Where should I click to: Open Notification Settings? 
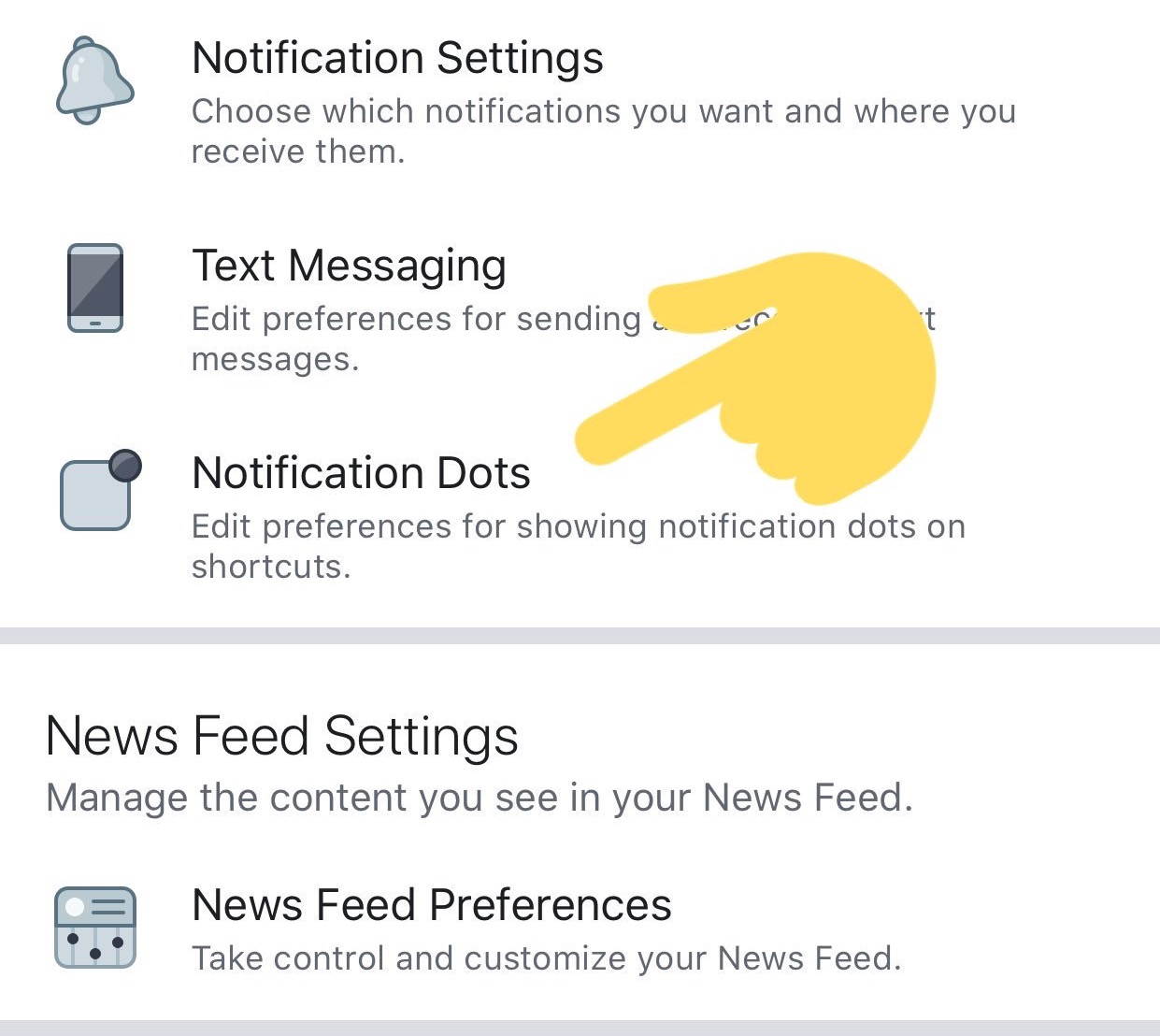[x=397, y=59]
